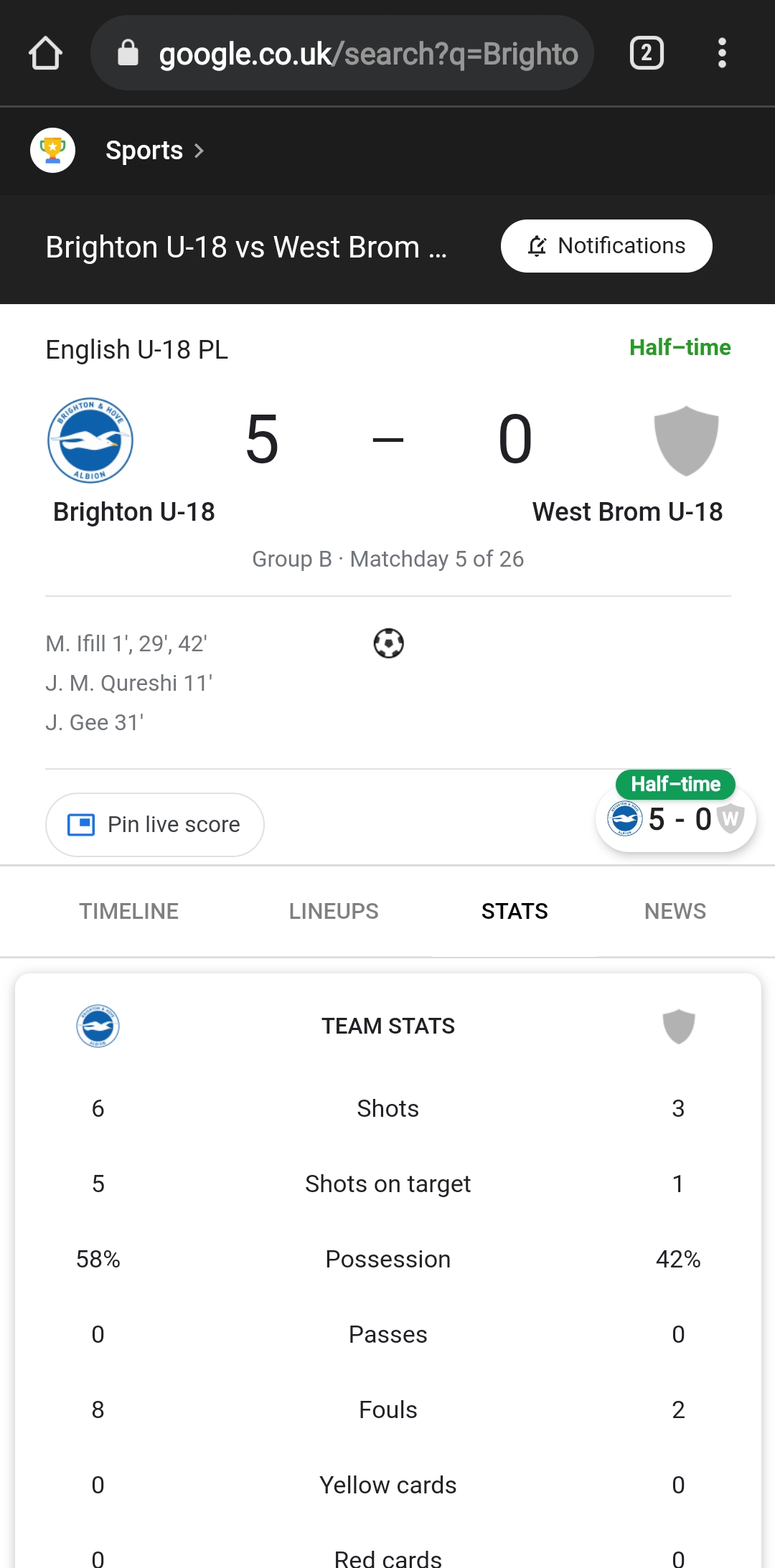Enable match Notifications
The image size is (775, 1568).
pyautogui.click(x=606, y=246)
